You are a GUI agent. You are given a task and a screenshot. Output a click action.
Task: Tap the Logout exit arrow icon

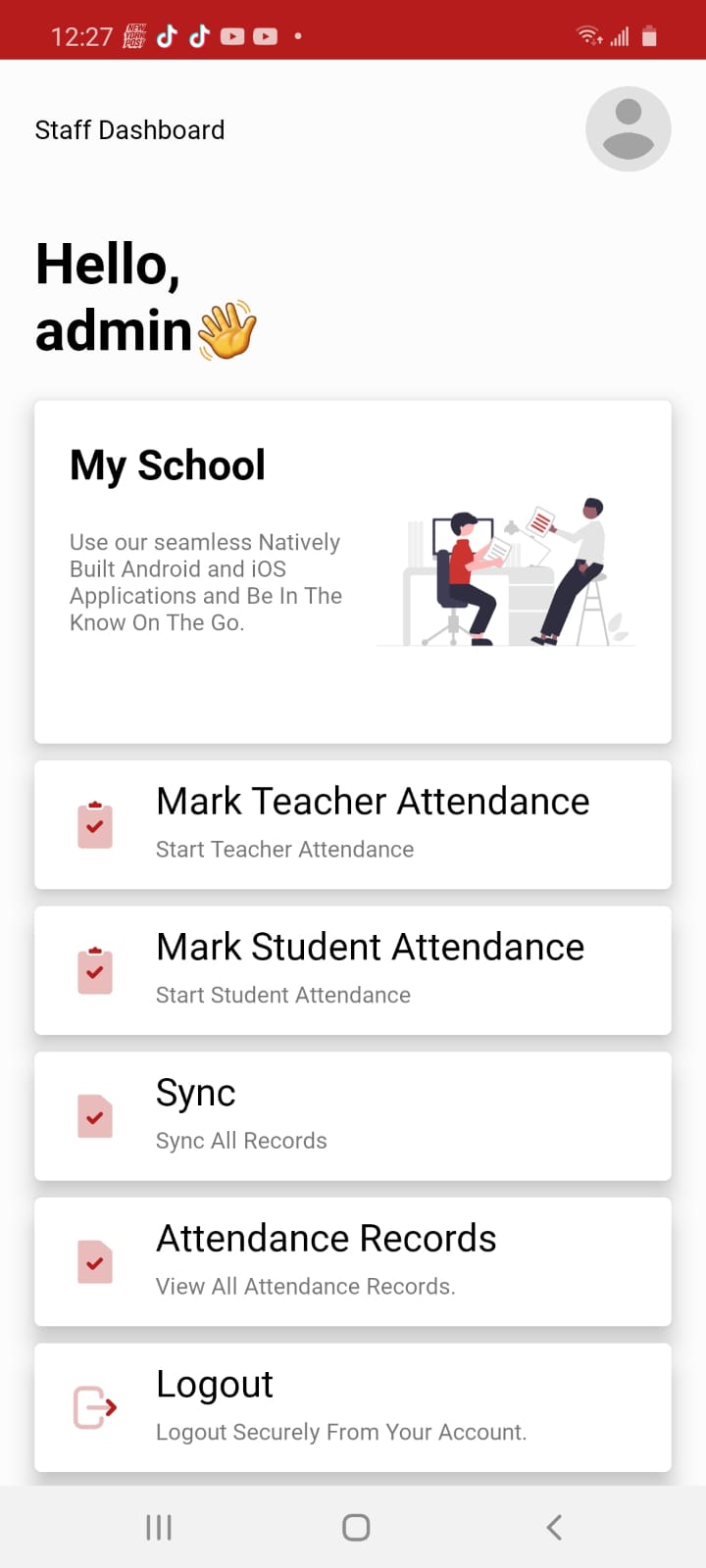pos(94,1408)
